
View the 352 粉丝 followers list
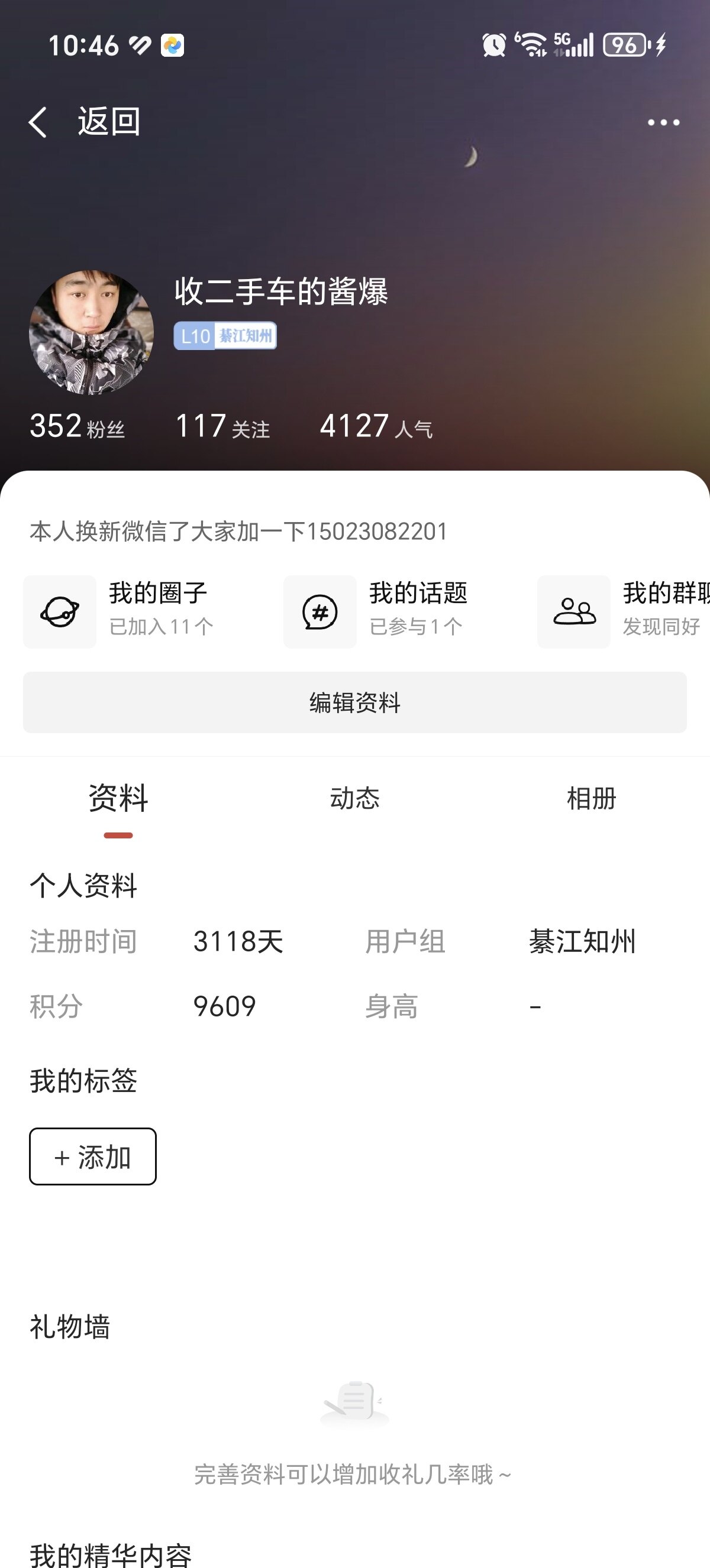pyautogui.click(x=78, y=426)
